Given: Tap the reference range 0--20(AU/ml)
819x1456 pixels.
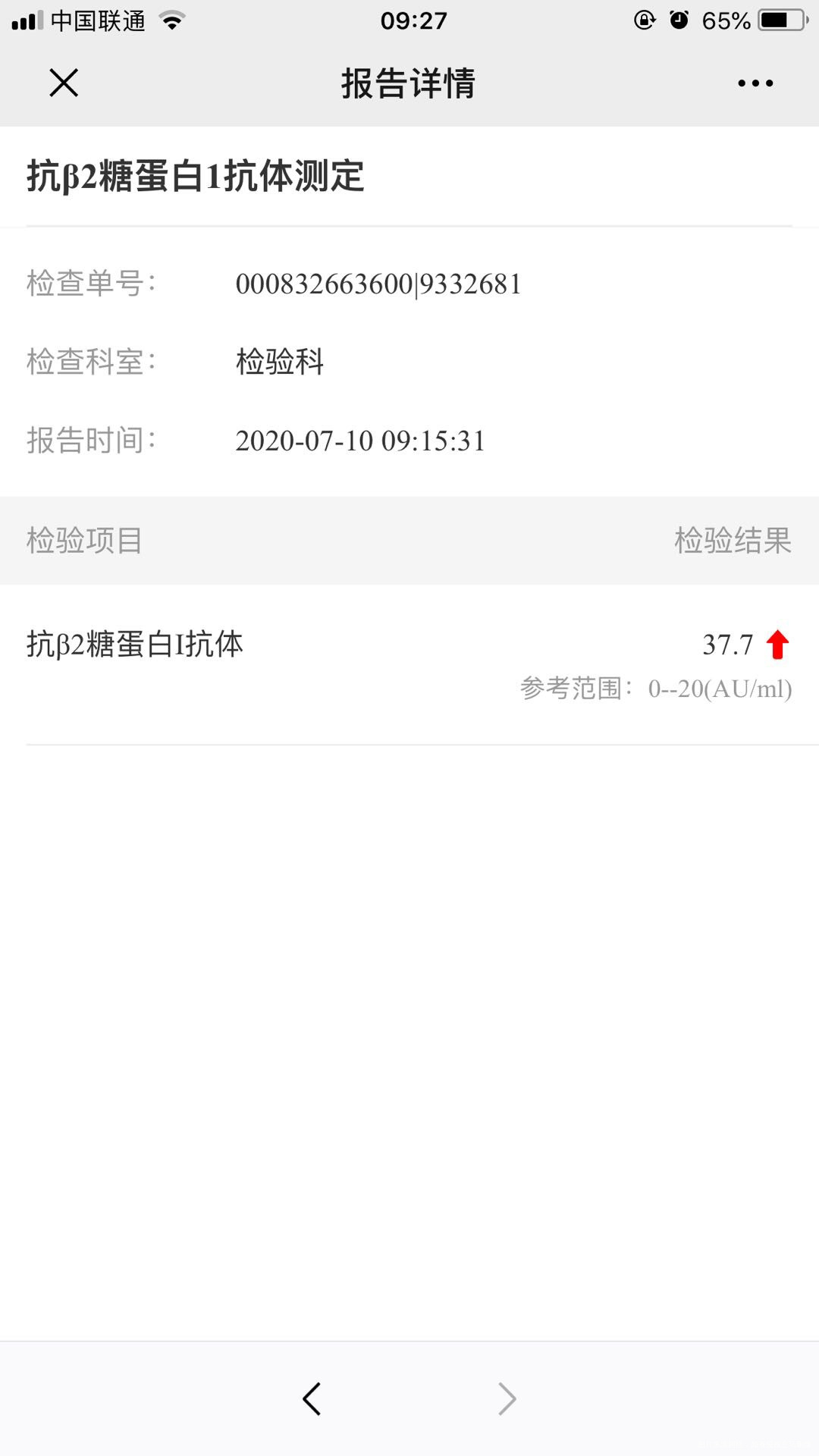Looking at the screenshot, I should [720, 689].
